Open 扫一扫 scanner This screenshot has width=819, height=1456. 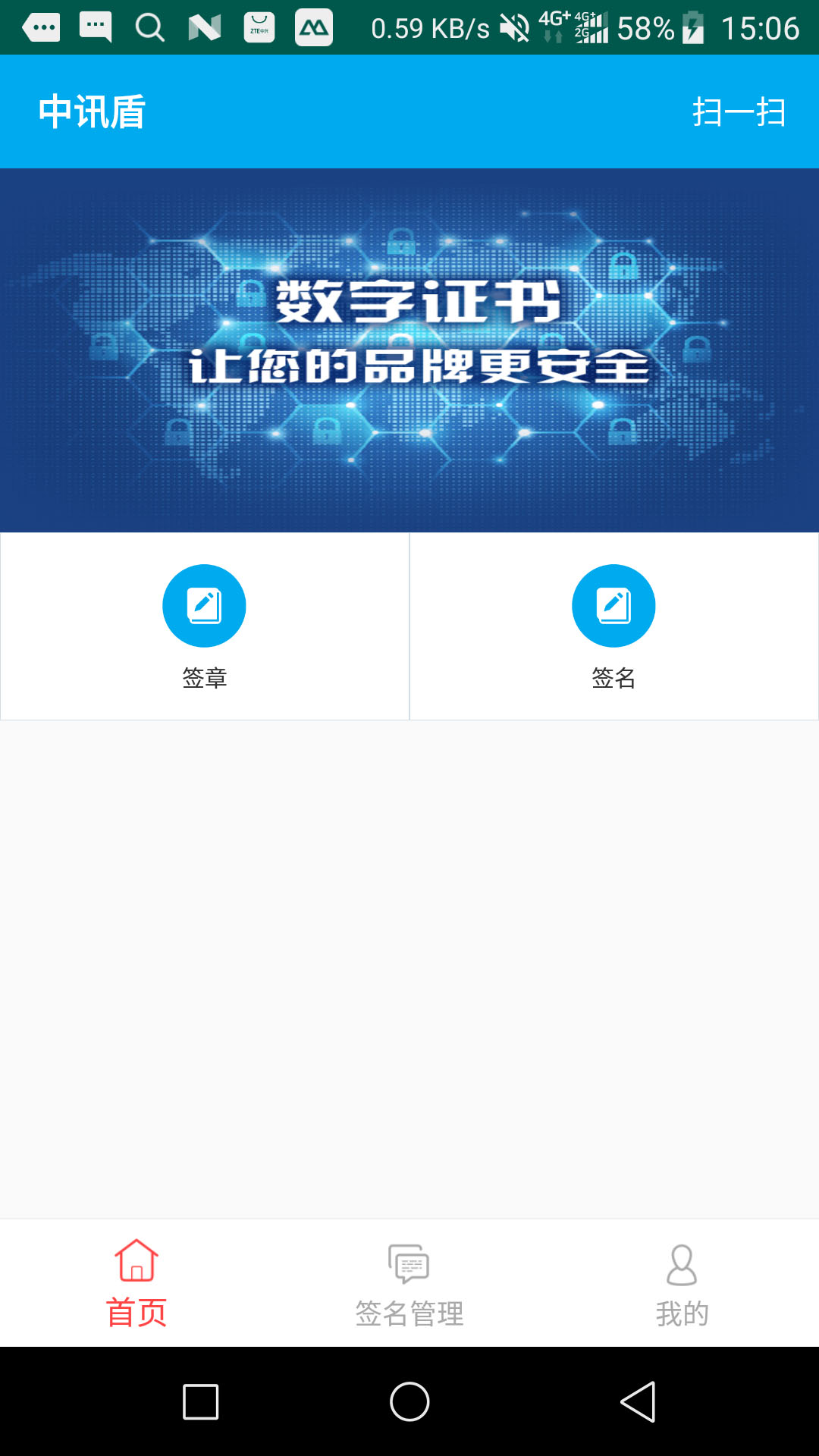pyautogui.click(x=739, y=112)
